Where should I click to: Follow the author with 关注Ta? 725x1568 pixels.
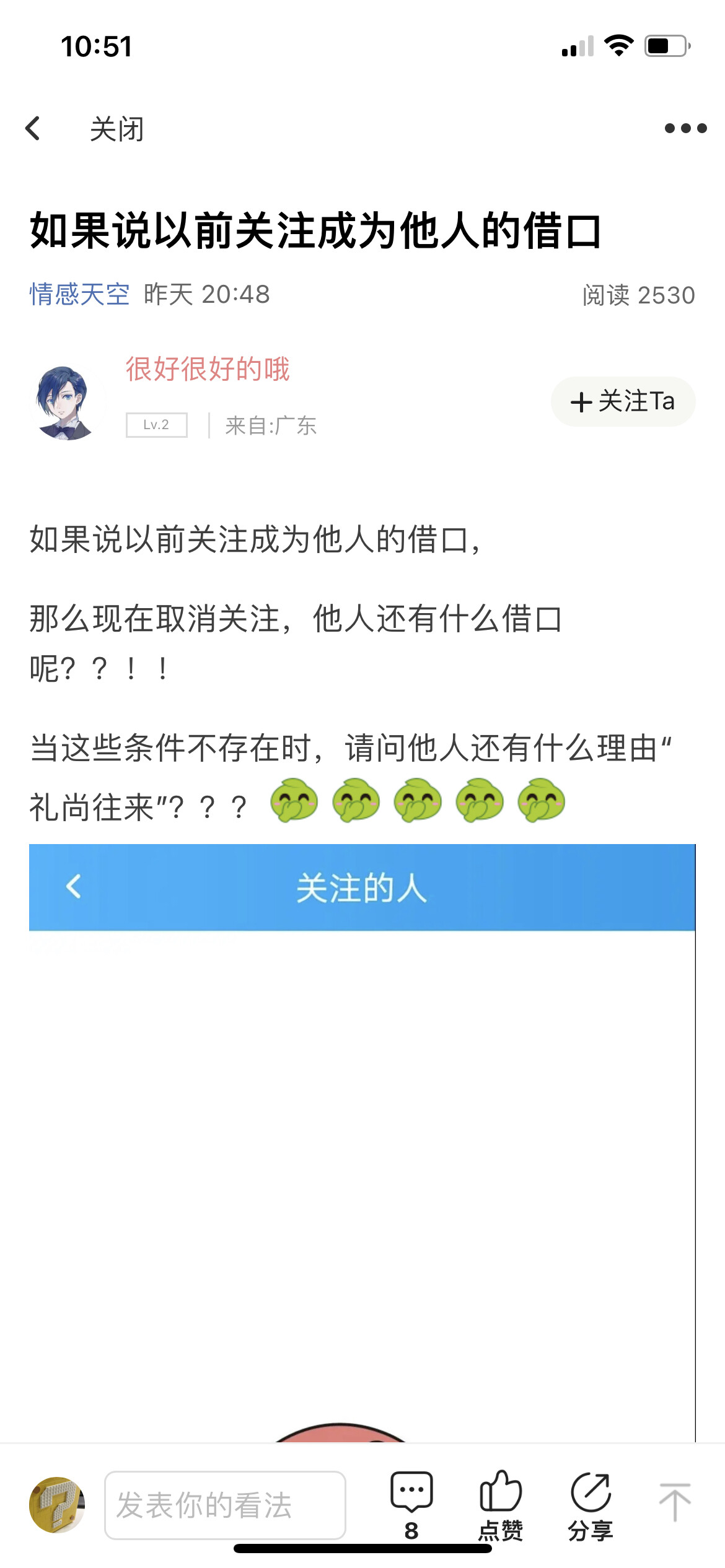coord(623,401)
